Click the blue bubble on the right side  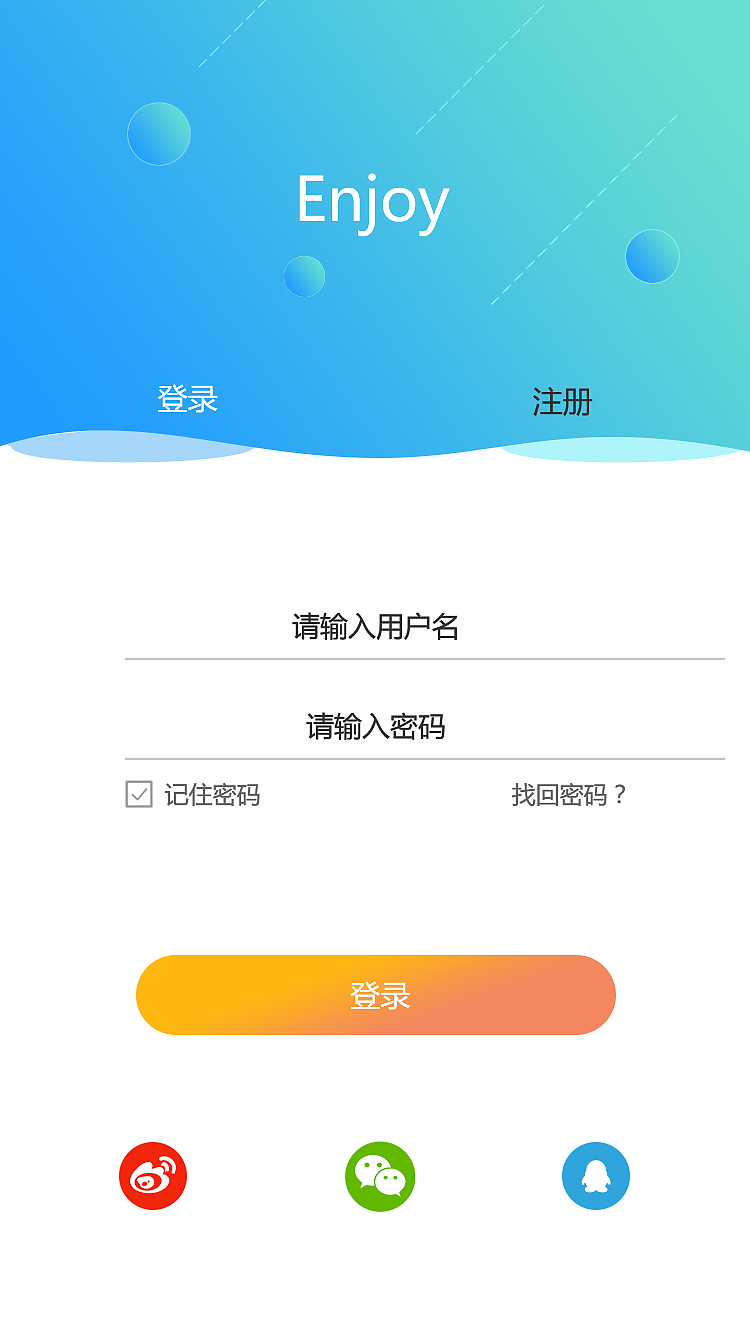[x=652, y=256]
